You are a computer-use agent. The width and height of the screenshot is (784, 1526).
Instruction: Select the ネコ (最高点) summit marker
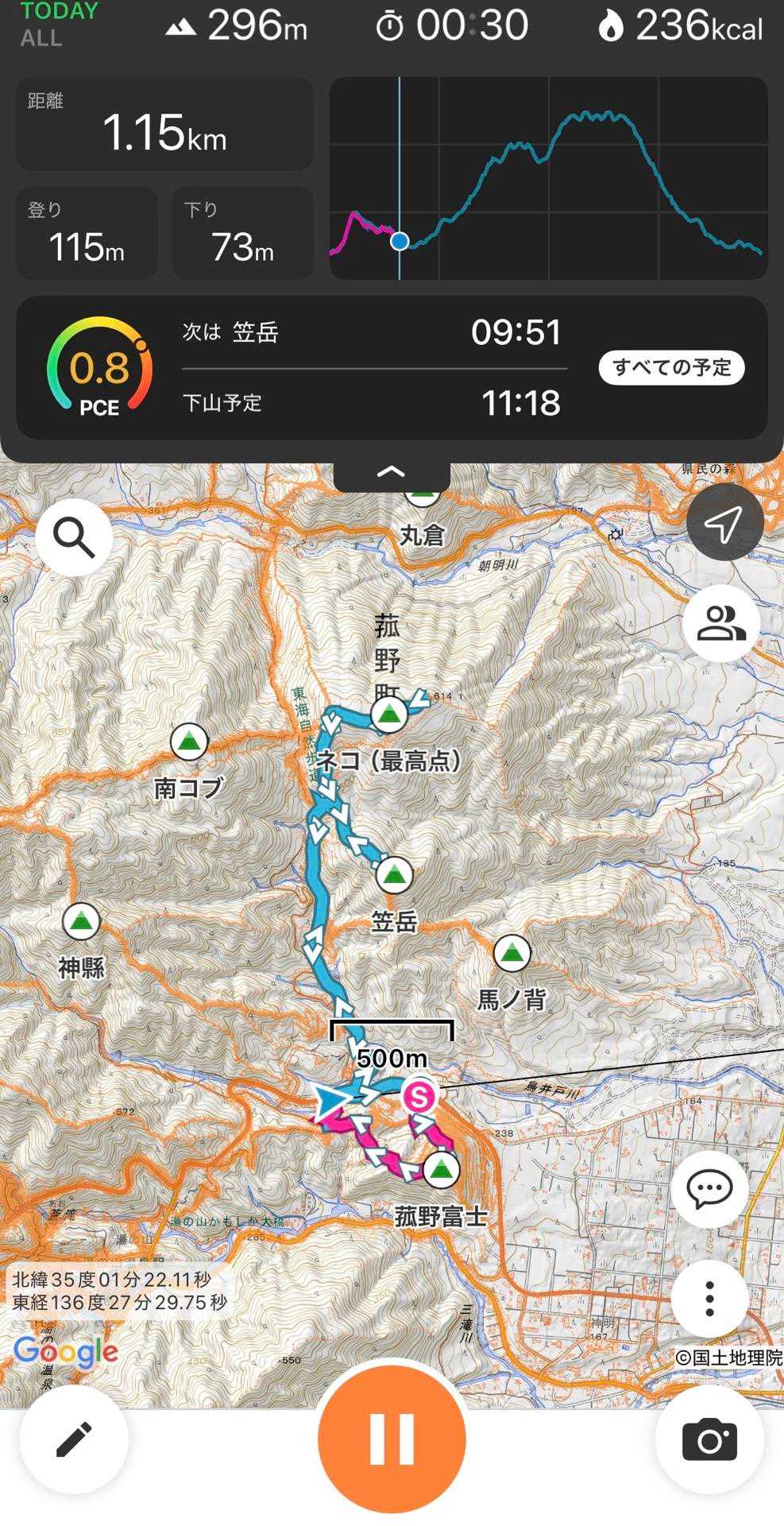388,715
